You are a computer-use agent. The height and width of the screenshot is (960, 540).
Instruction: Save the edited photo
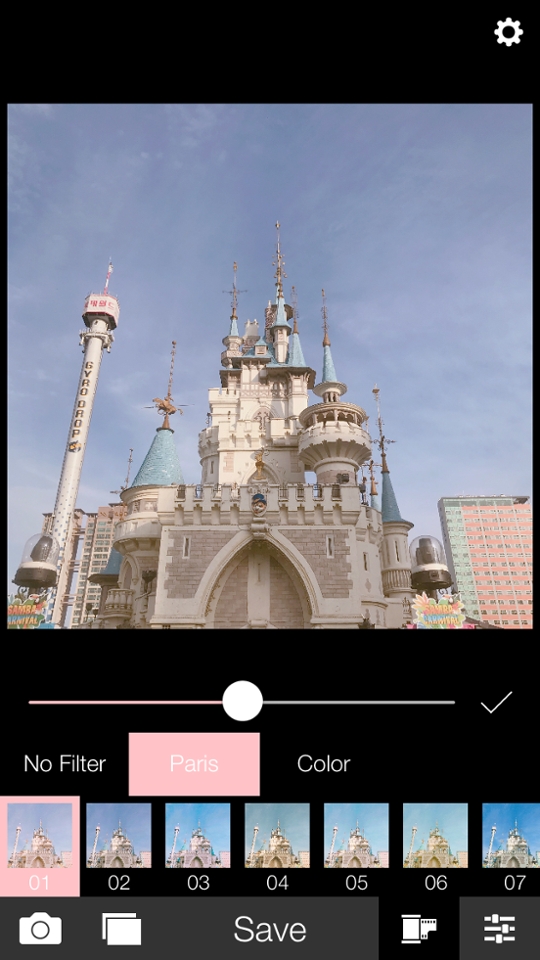point(270,929)
